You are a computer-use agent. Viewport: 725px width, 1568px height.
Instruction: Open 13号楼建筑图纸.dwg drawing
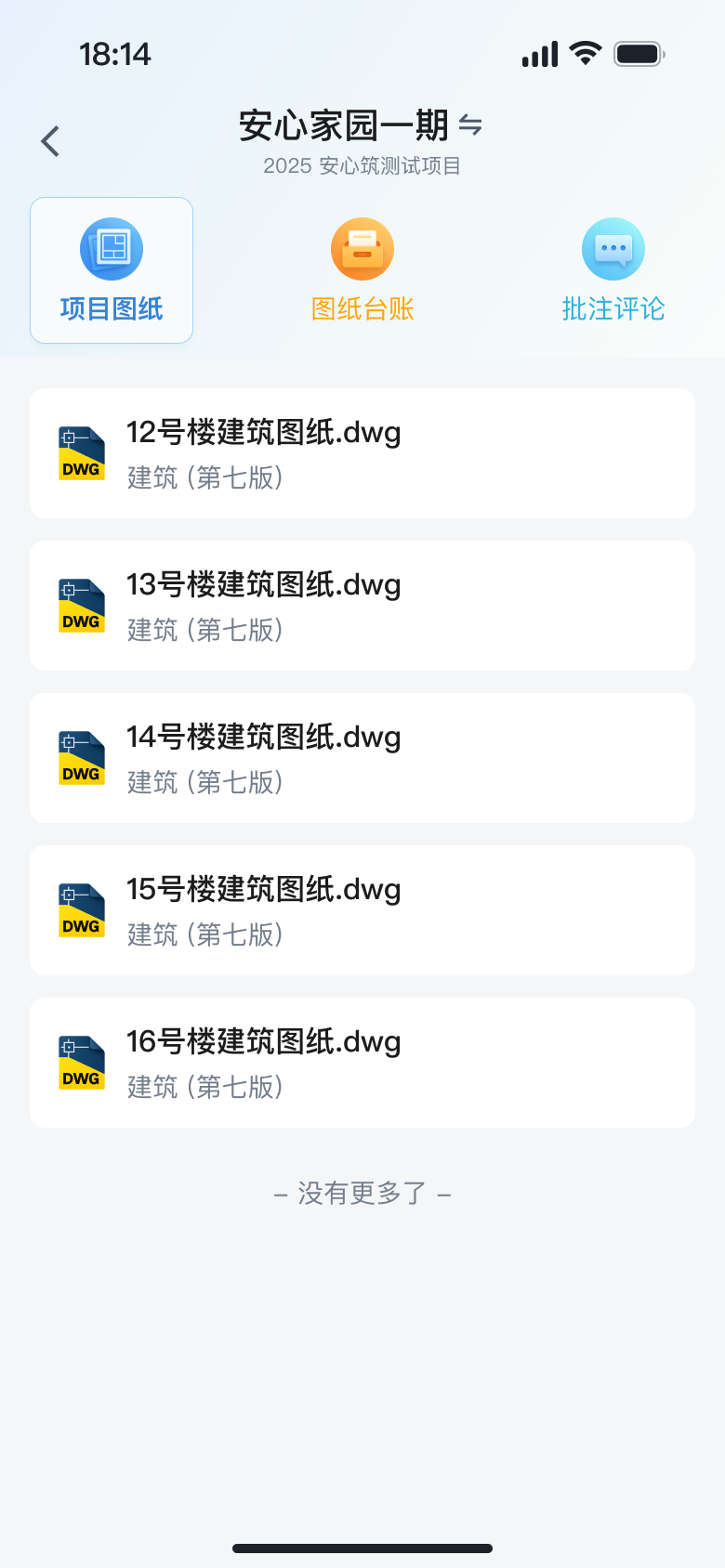coord(362,605)
